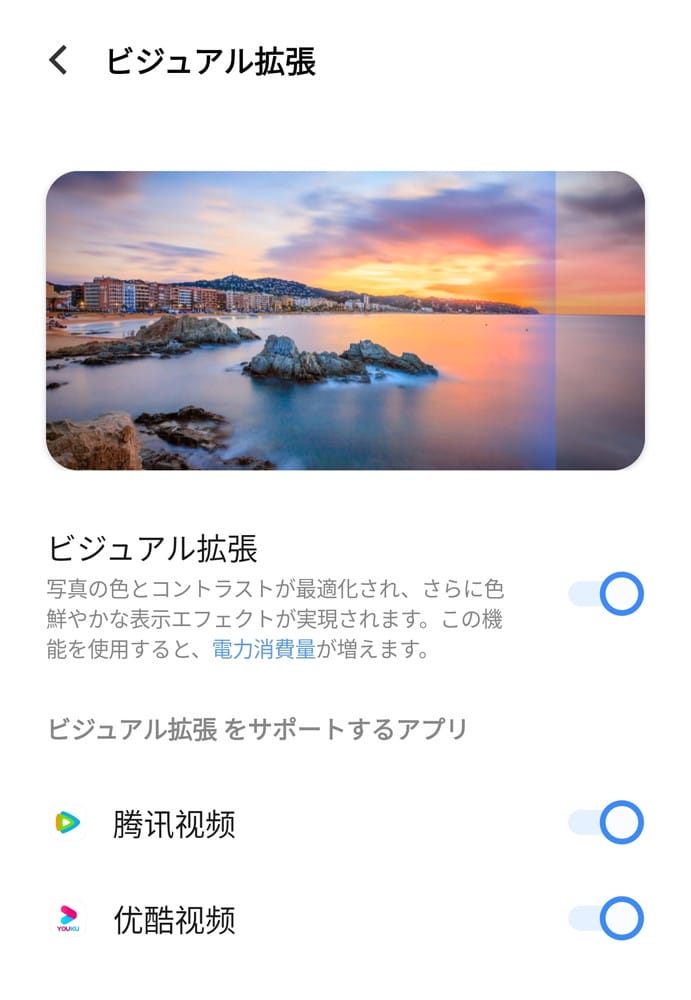Toggle the 优酷视频 switch off
Image resolution: width=691 pixels, height=1000 pixels.
[x=606, y=919]
